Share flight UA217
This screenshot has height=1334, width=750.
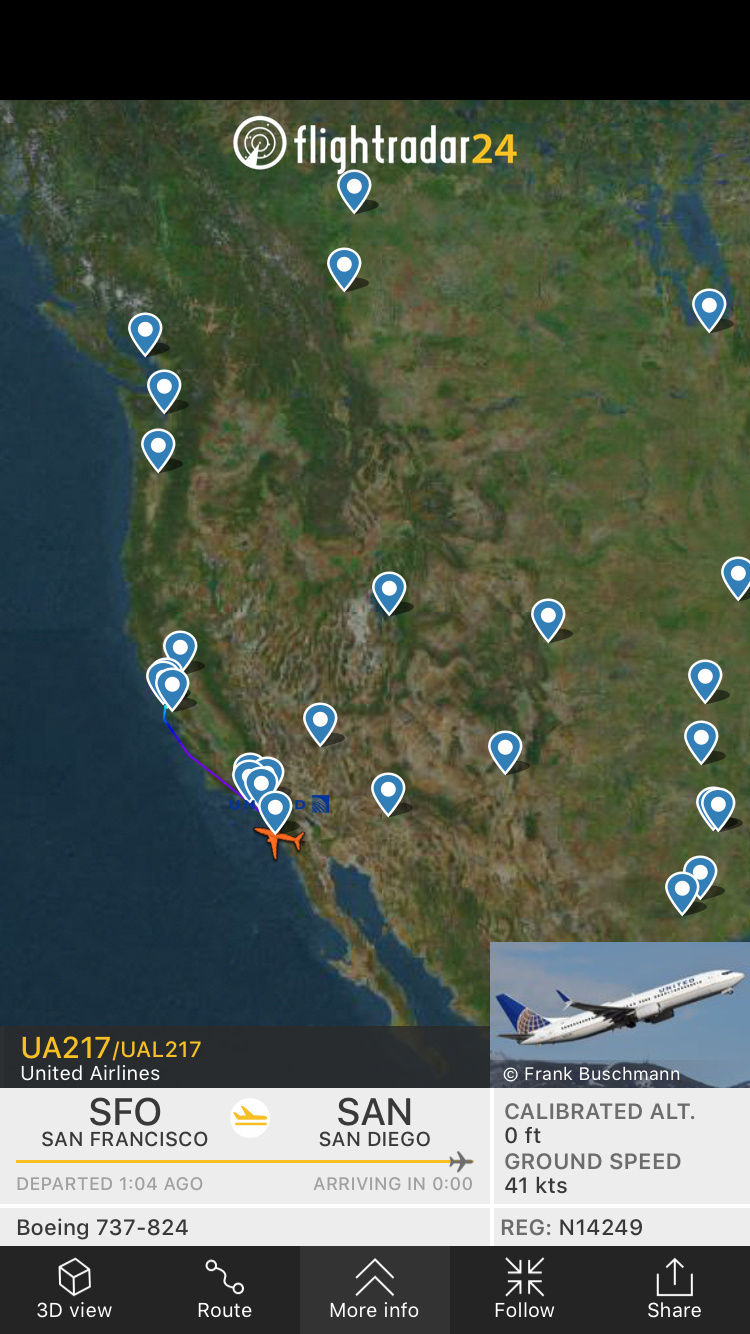coord(674,1289)
